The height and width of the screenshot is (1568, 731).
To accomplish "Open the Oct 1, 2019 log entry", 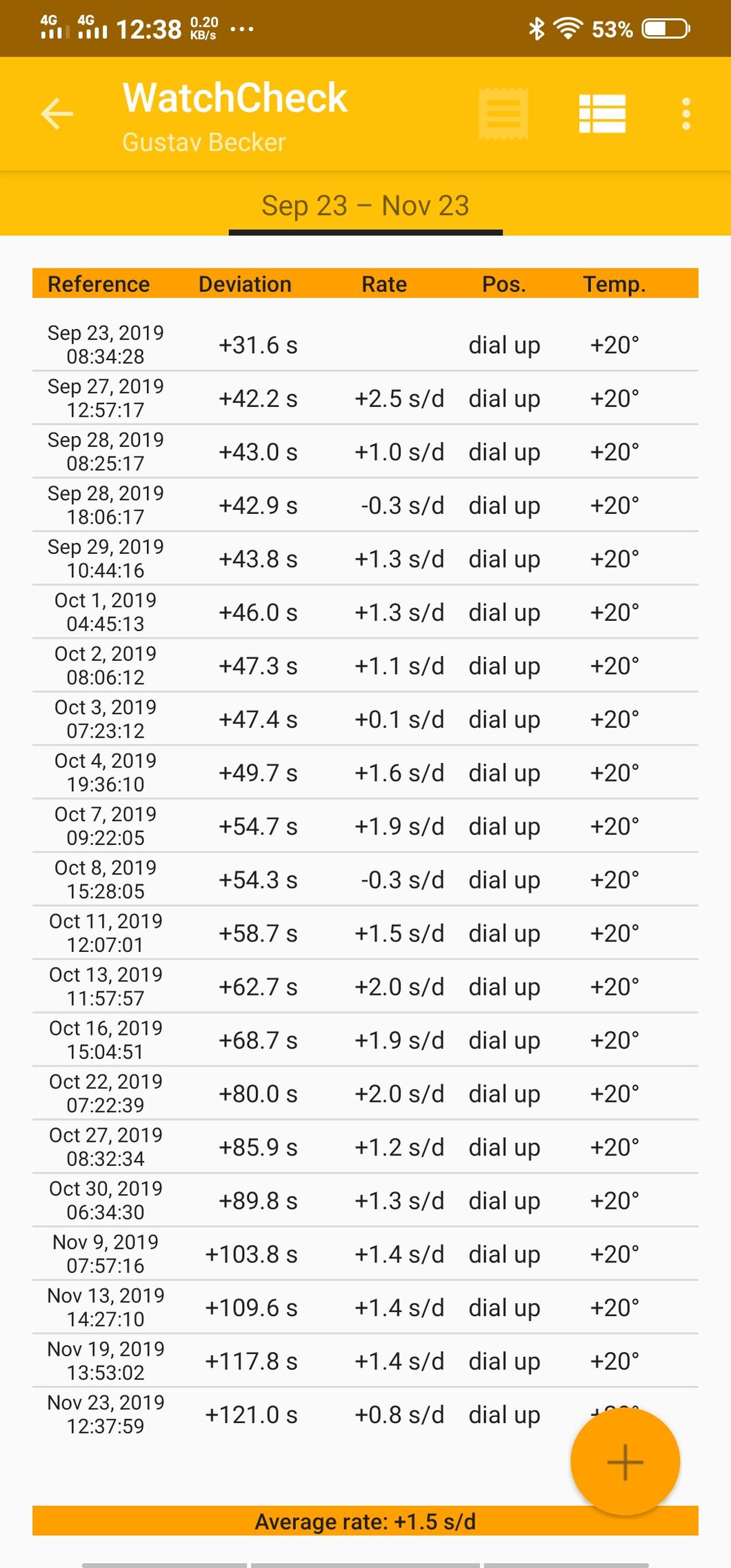I will (x=365, y=612).
